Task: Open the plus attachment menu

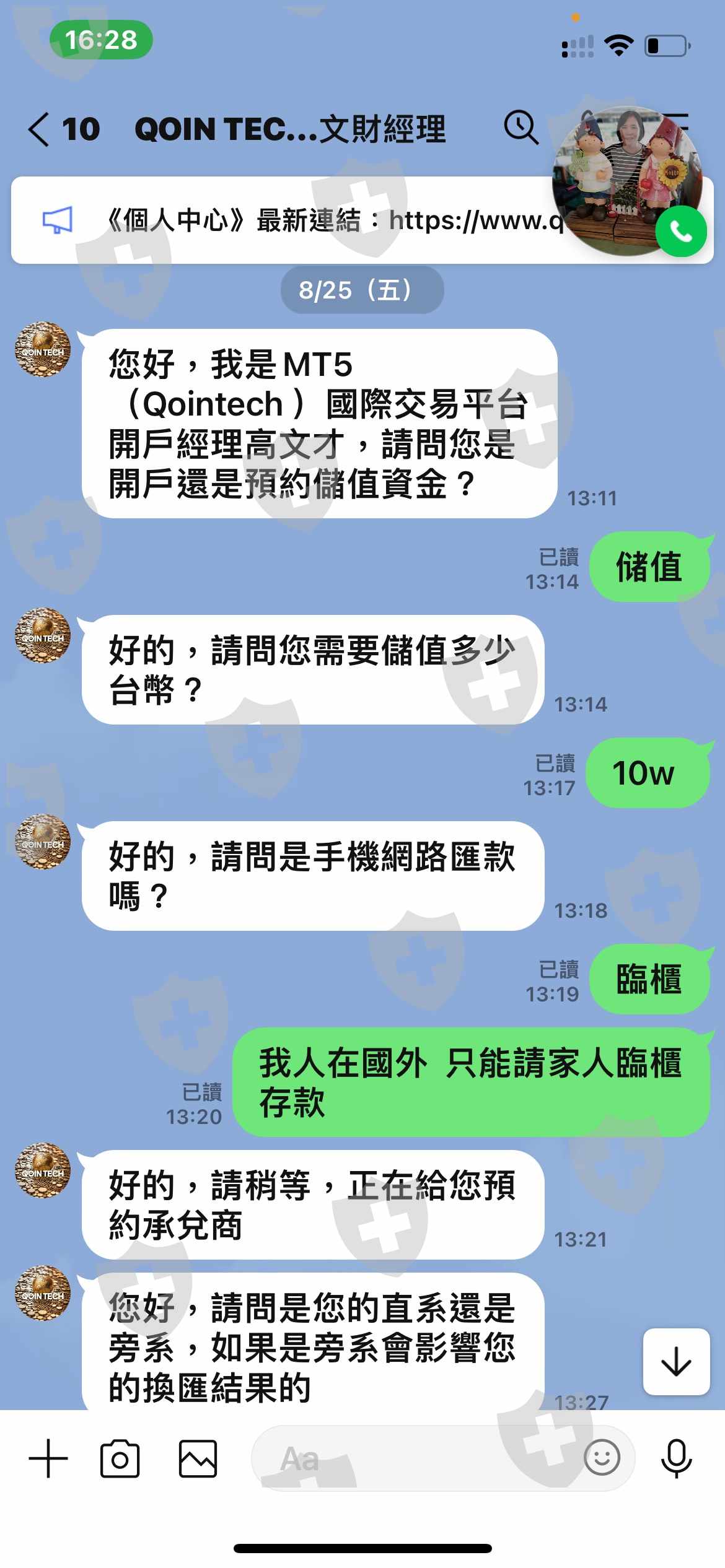Action: (48, 1458)
